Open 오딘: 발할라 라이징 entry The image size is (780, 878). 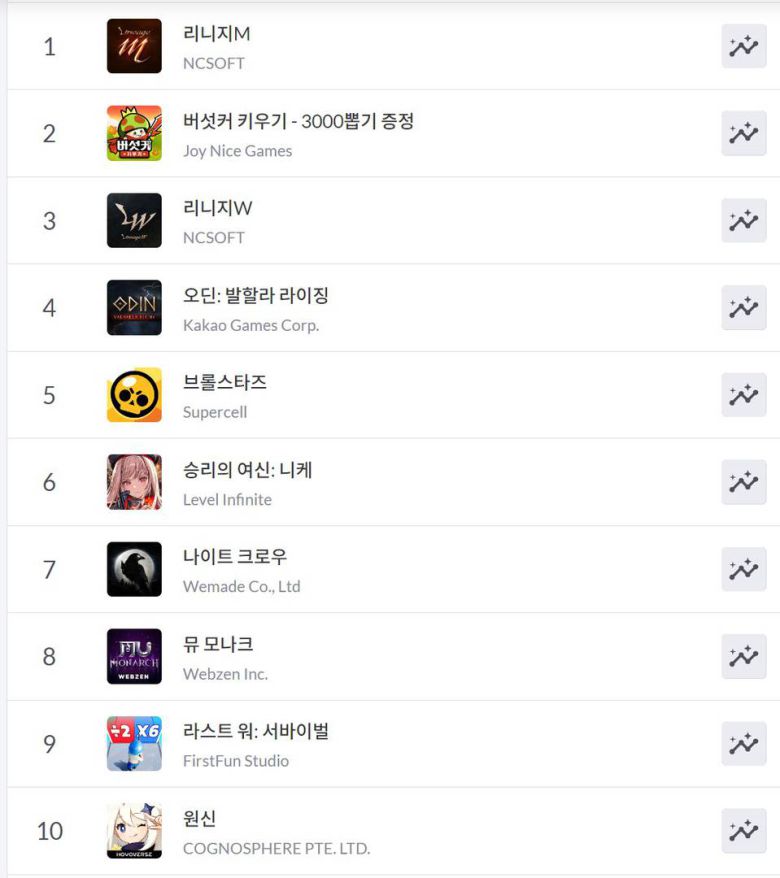256,296
